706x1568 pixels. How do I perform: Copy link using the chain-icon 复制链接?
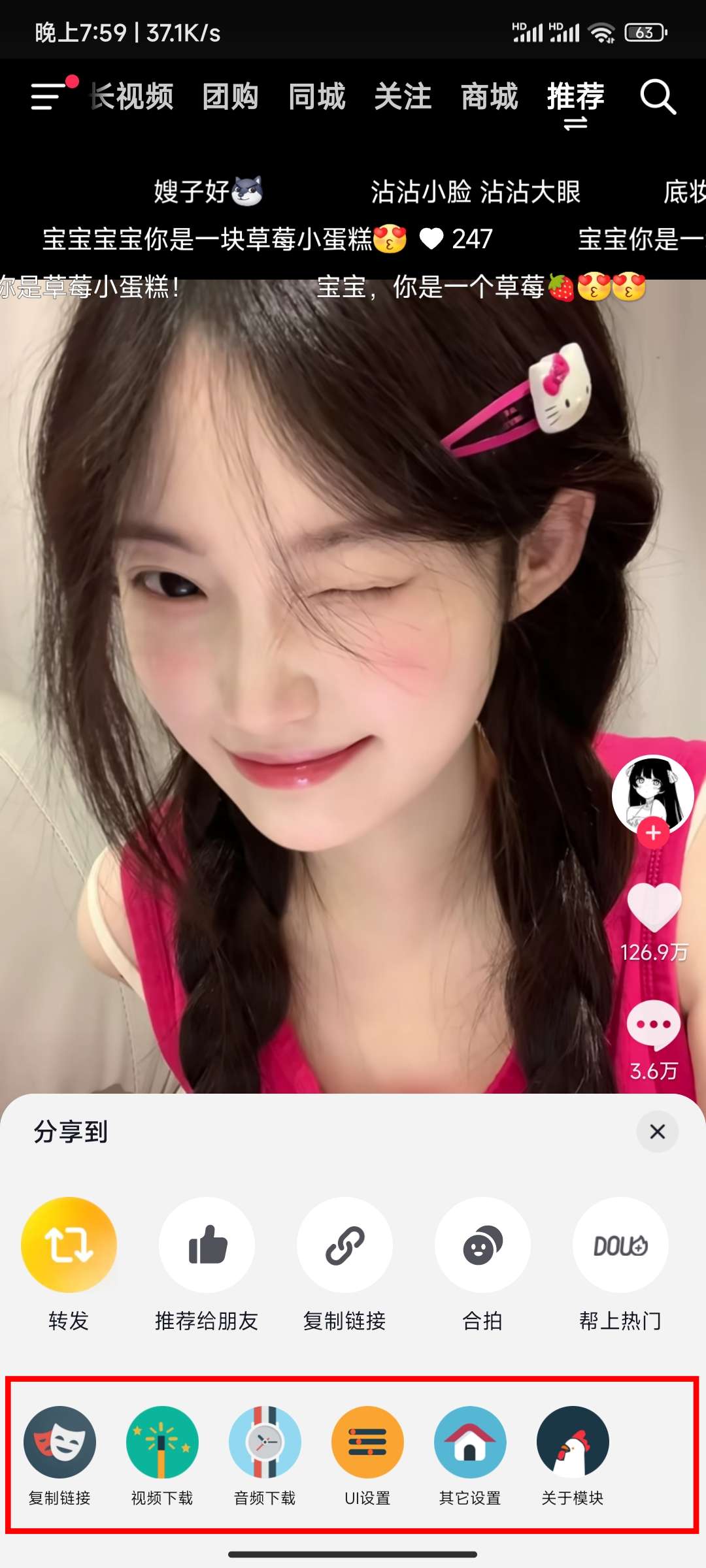[345, 1245]
